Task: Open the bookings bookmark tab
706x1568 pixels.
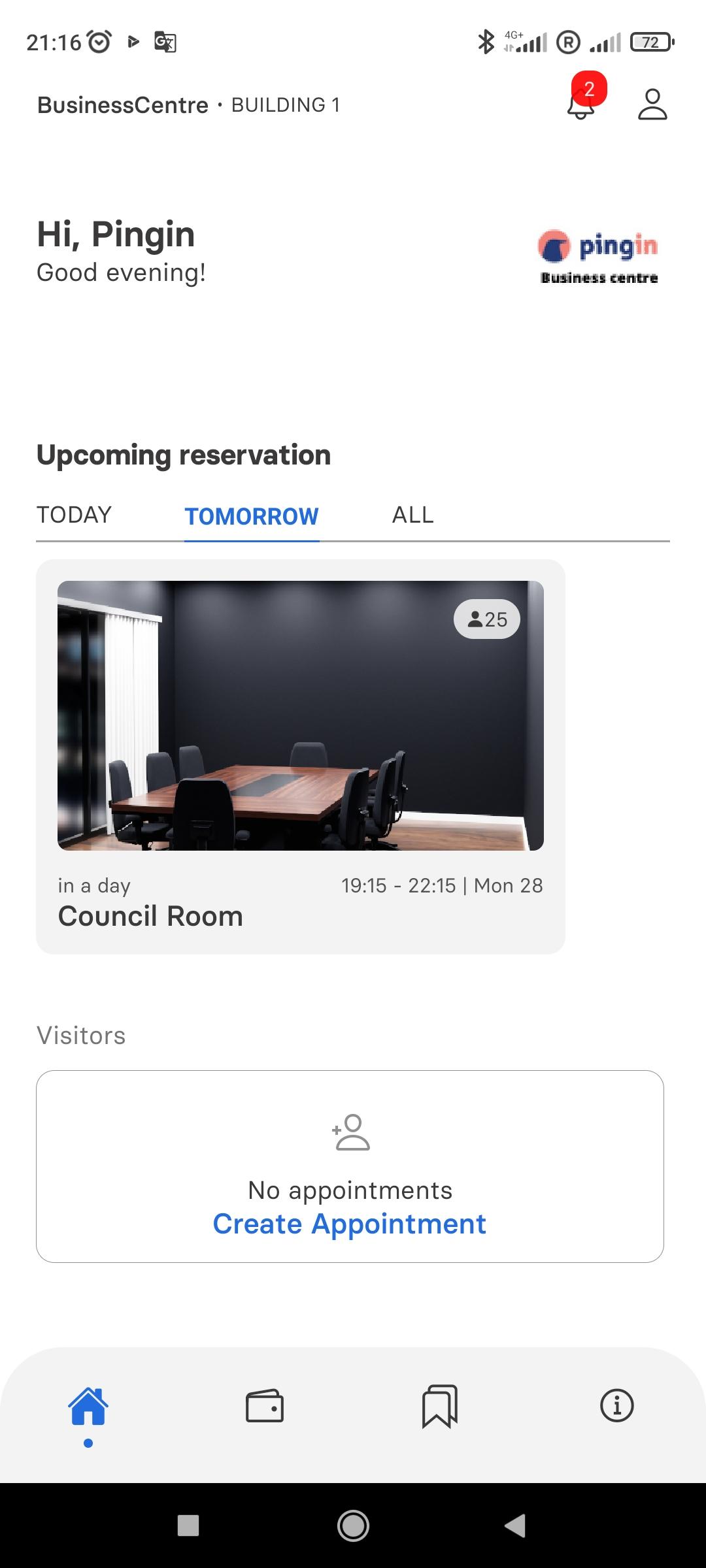Action: tap(440, 1406)
